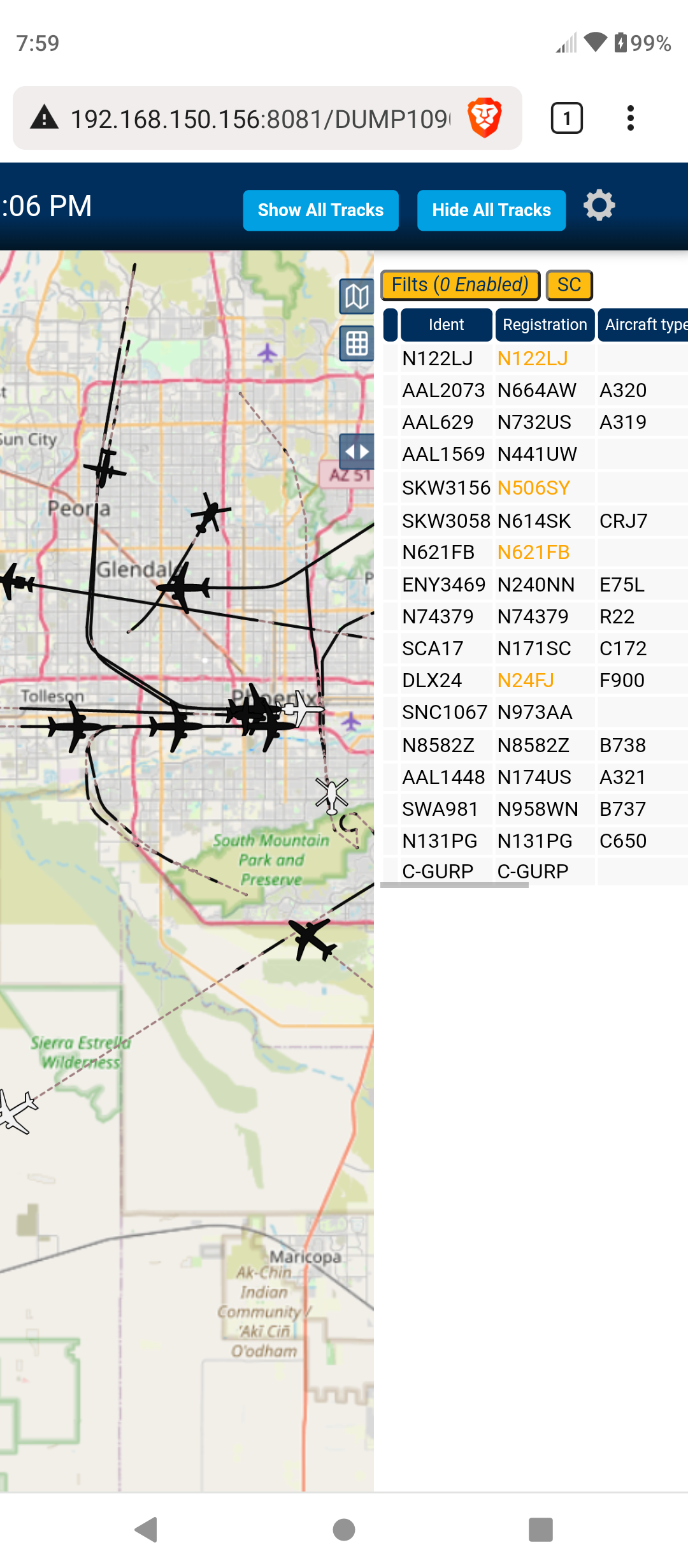Hide all aircraft tracks
The image size is (688, 1568).
(x=491, y=210)
